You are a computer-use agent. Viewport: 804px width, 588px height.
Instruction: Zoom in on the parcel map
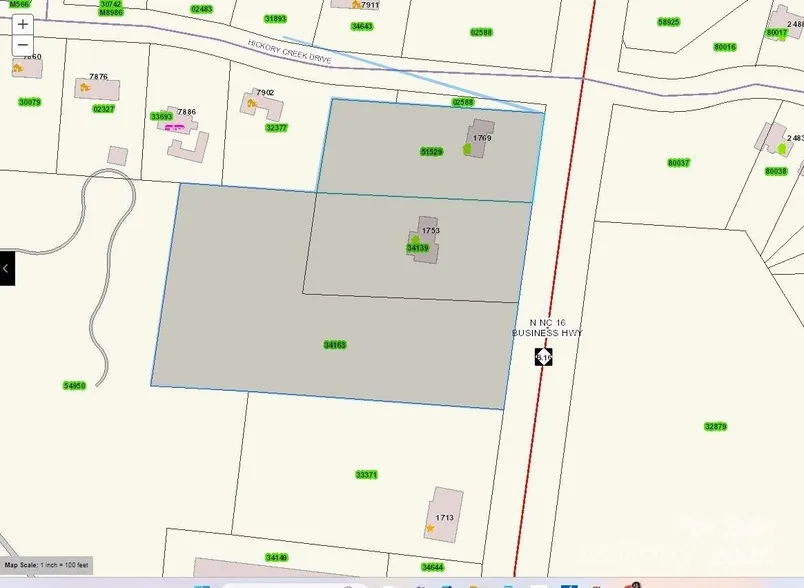click(x=22, y=24)
